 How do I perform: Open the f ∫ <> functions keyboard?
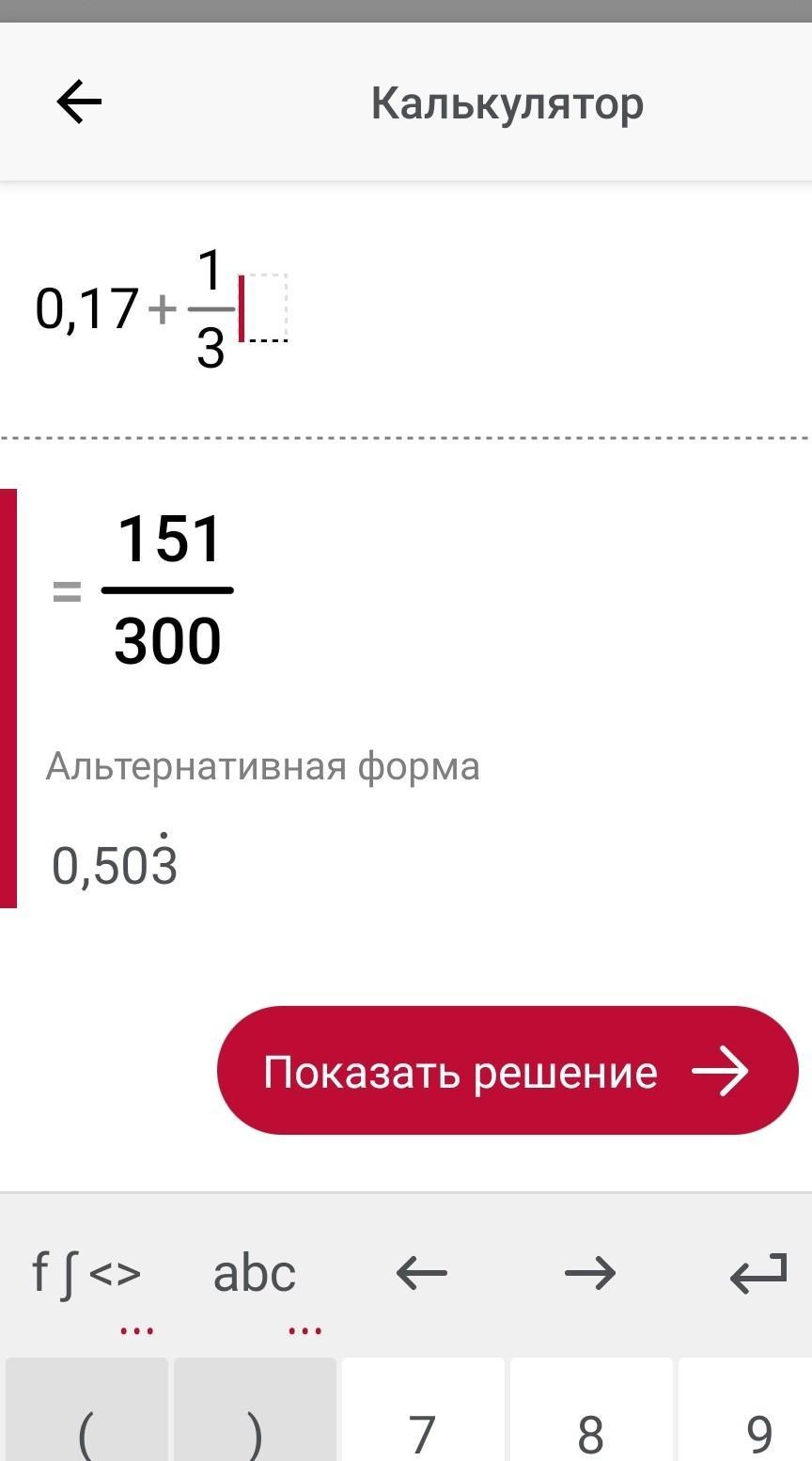click(x=86, y=1275)
